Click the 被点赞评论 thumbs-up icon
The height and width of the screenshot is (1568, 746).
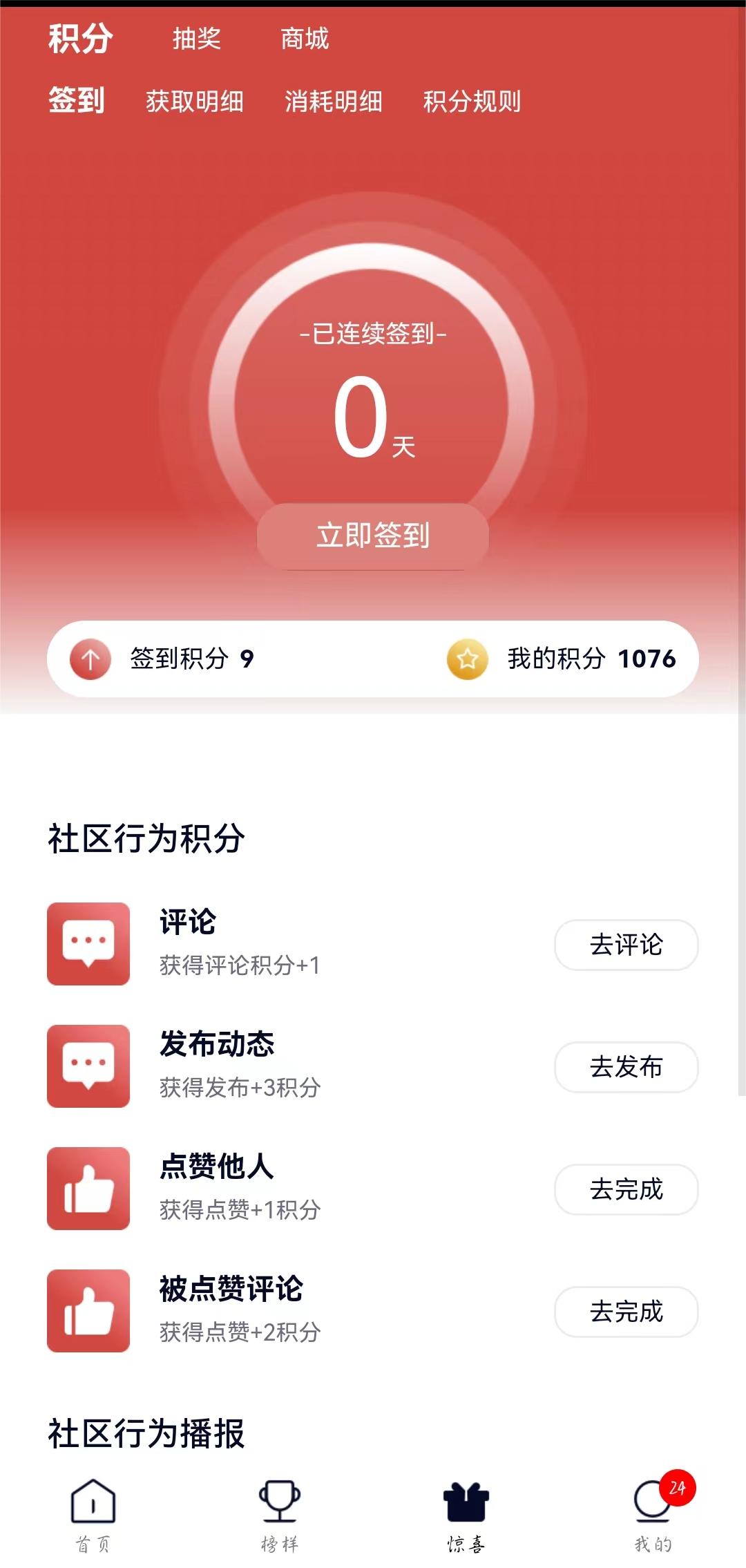pos(88,1310)
